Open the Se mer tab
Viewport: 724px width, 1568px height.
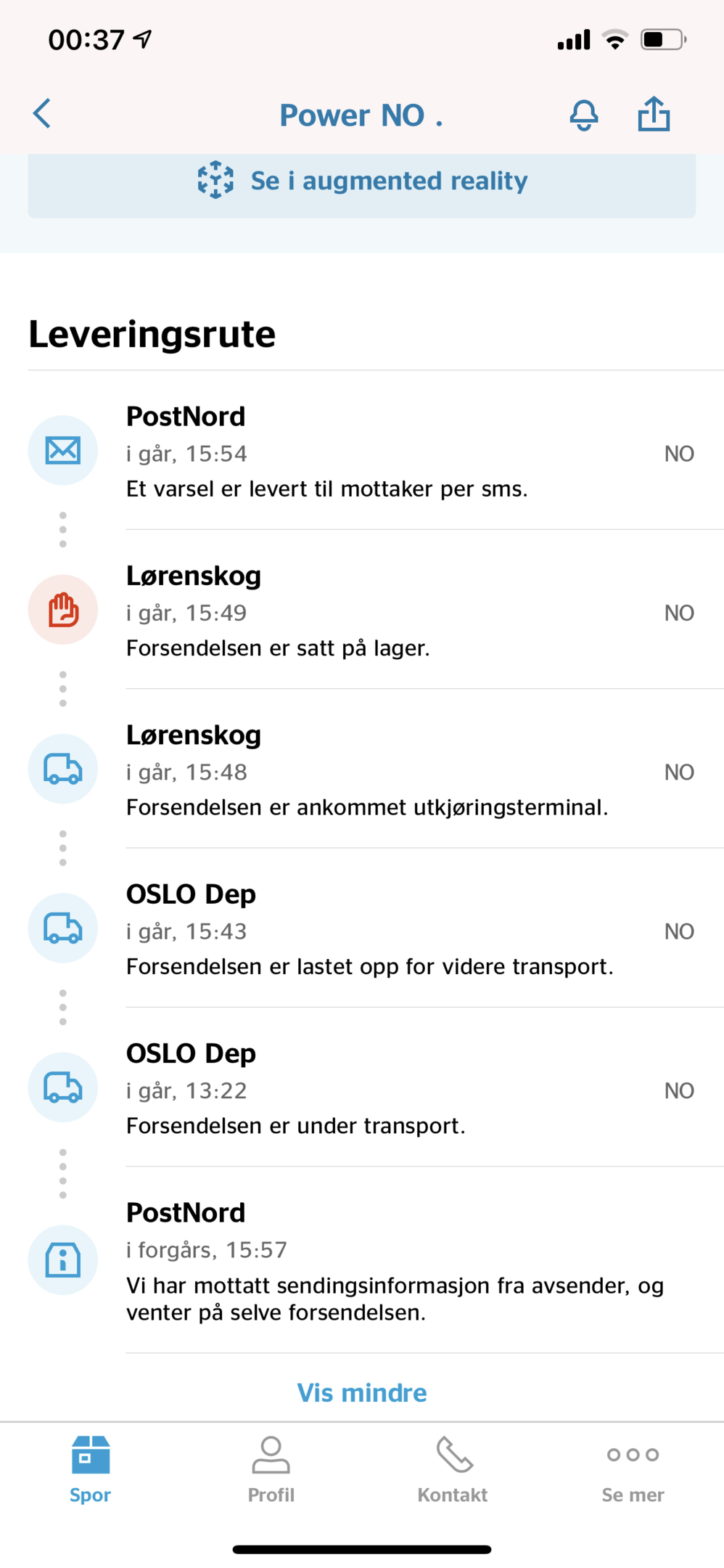click(x=633, y=1470)
